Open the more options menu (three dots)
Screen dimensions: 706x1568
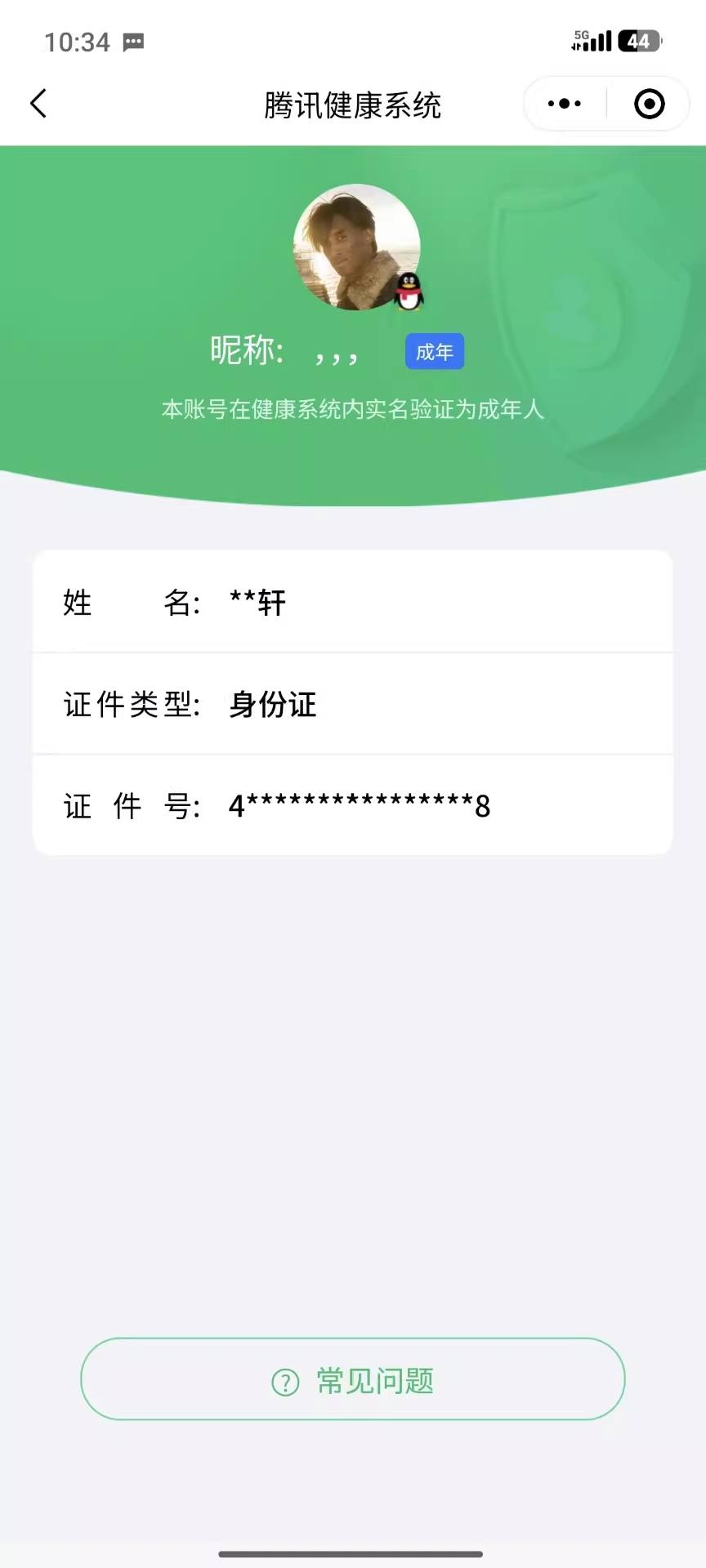click(x=563, y=104)
